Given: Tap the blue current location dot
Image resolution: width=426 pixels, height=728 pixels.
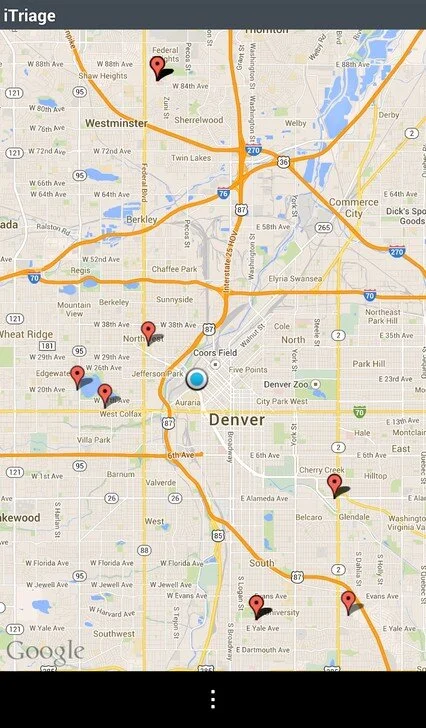Looking at the screenshot, I should [197, 379].
